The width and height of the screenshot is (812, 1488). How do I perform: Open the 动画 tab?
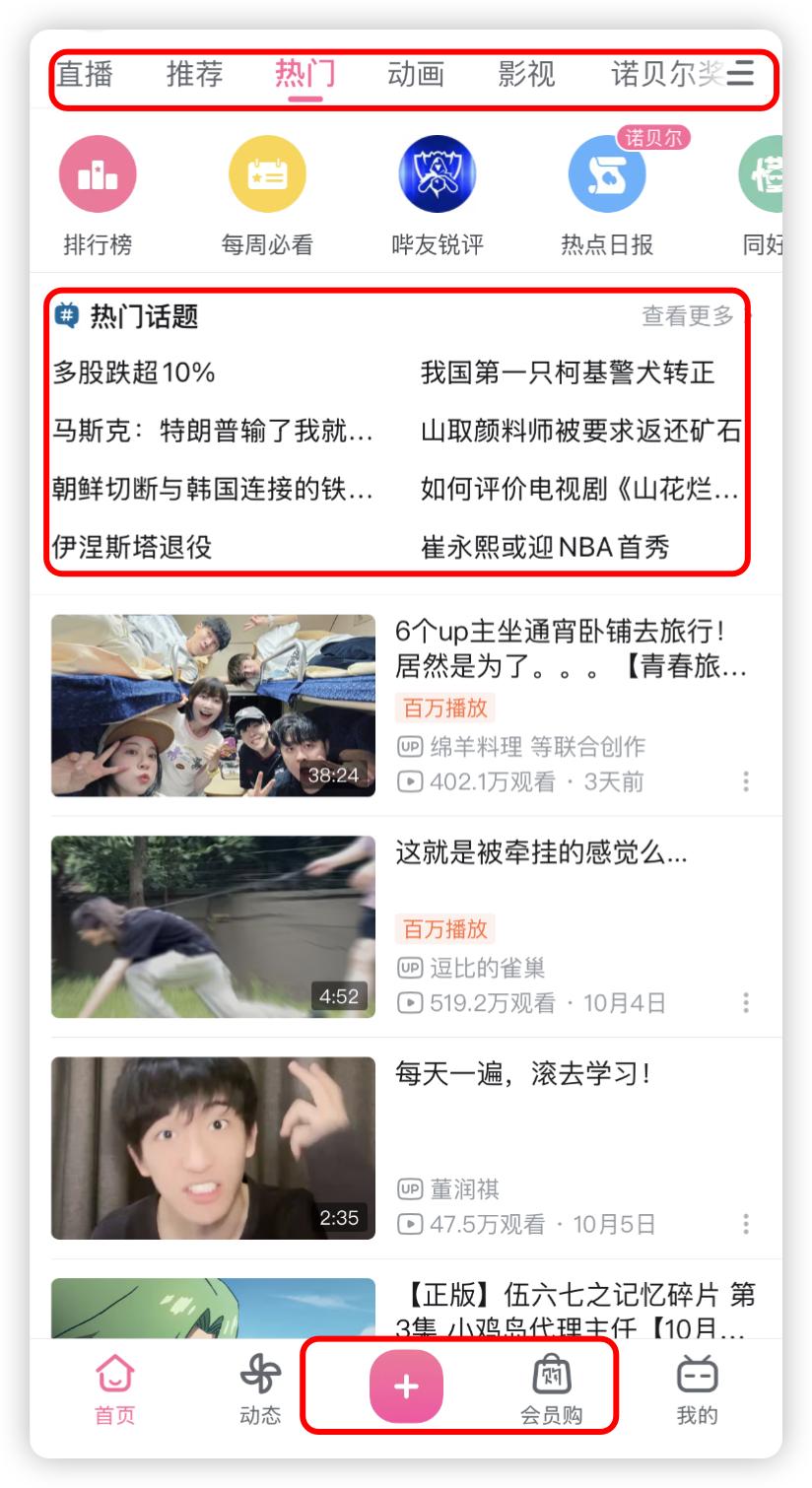tap(415, 75)
